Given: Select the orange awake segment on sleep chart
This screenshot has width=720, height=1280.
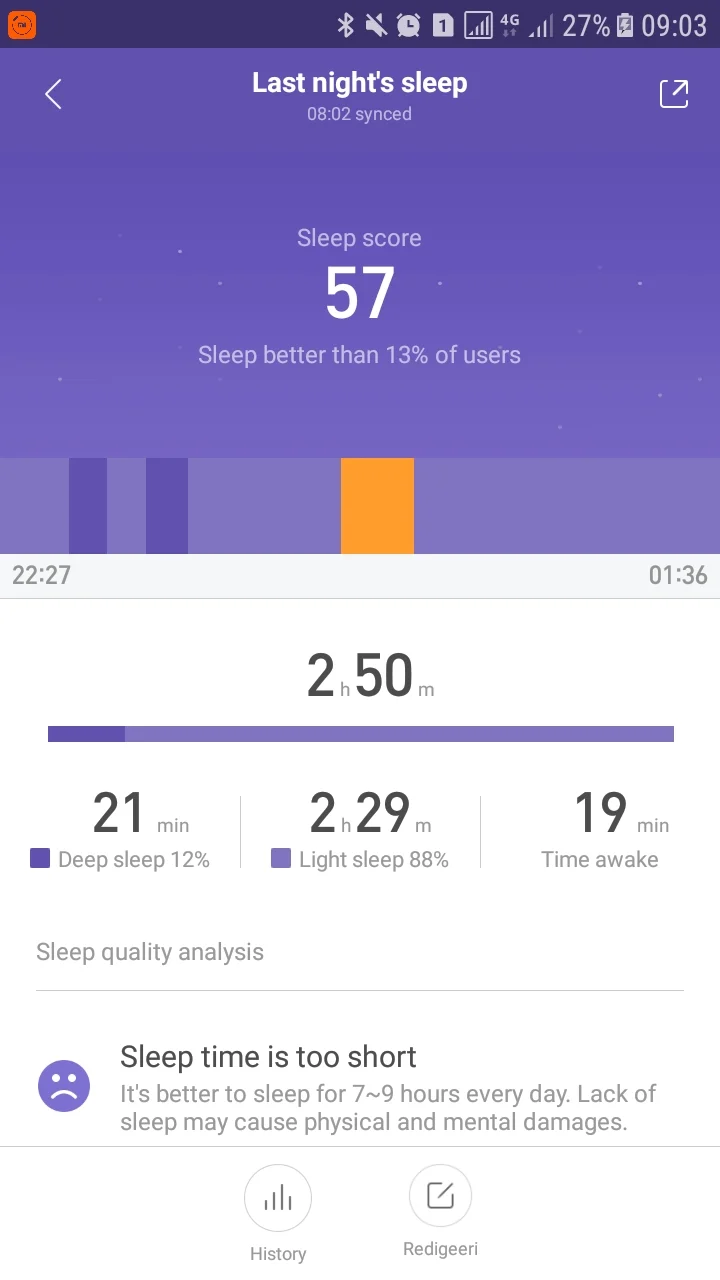Looking at the screenshot, I should coord(378,506).
